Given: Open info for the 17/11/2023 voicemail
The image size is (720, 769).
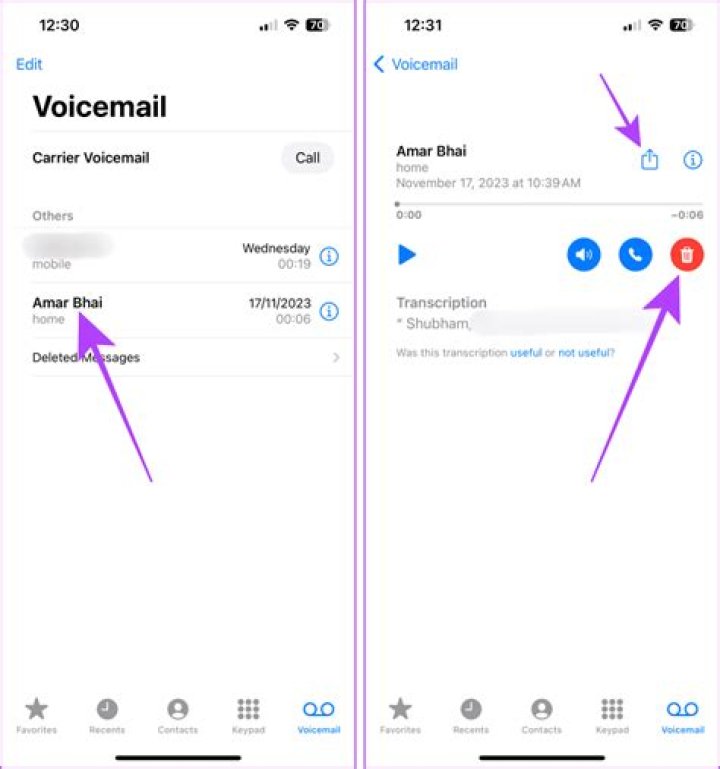Looking at the screenshot, I should pyautogui.click(x=329, y=311).
